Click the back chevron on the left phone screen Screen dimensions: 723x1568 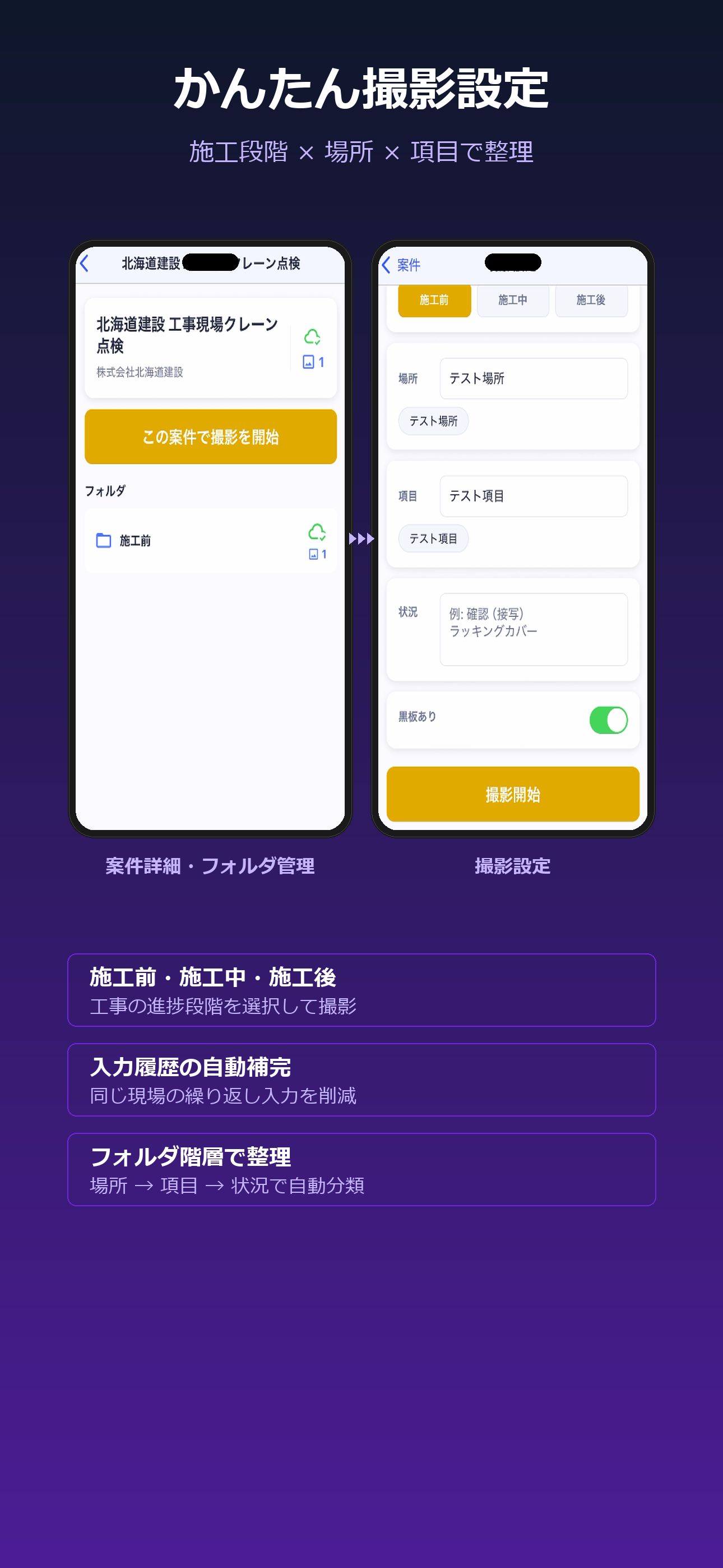click(85, 264)
